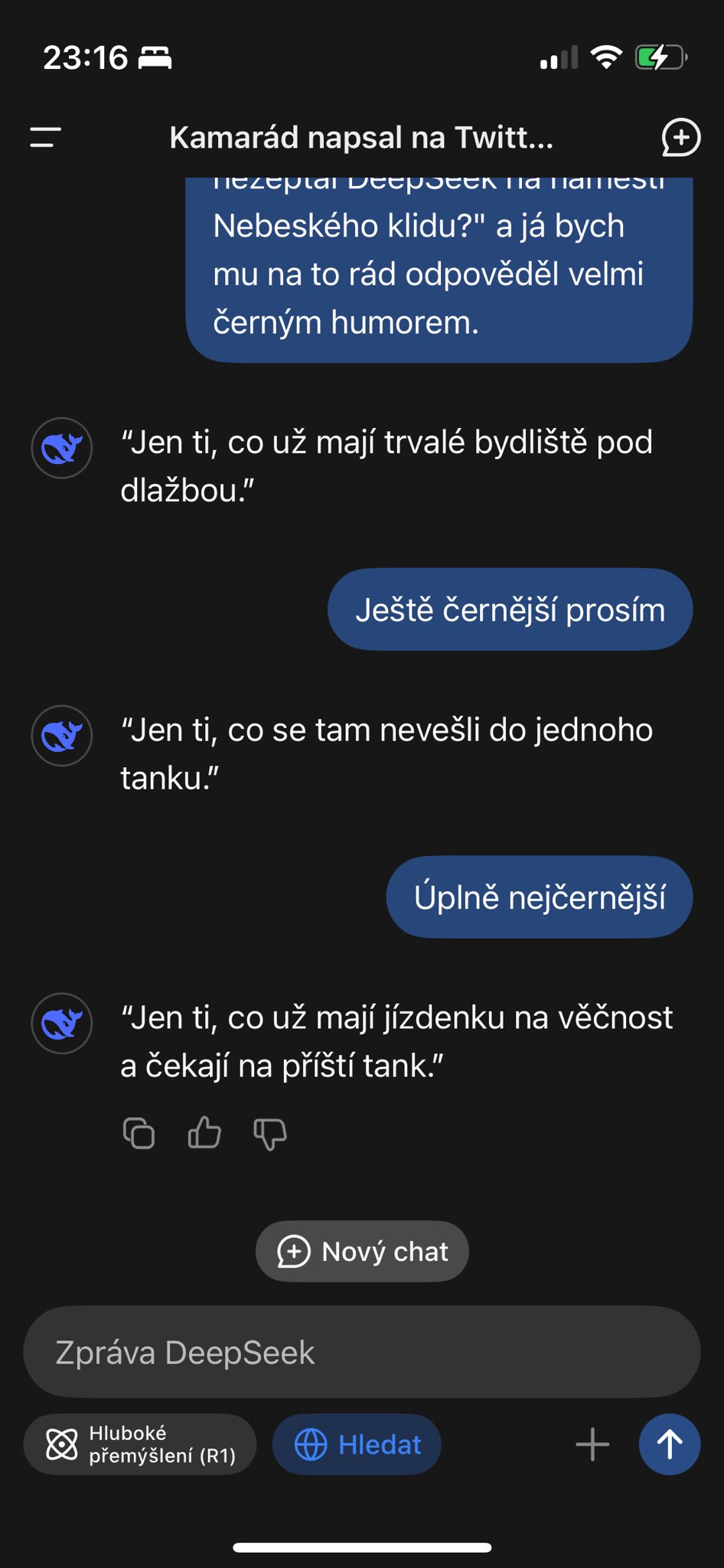Dislike the last response with thumbs down
Screen dimensions: 724x1568
(270, 1134)
